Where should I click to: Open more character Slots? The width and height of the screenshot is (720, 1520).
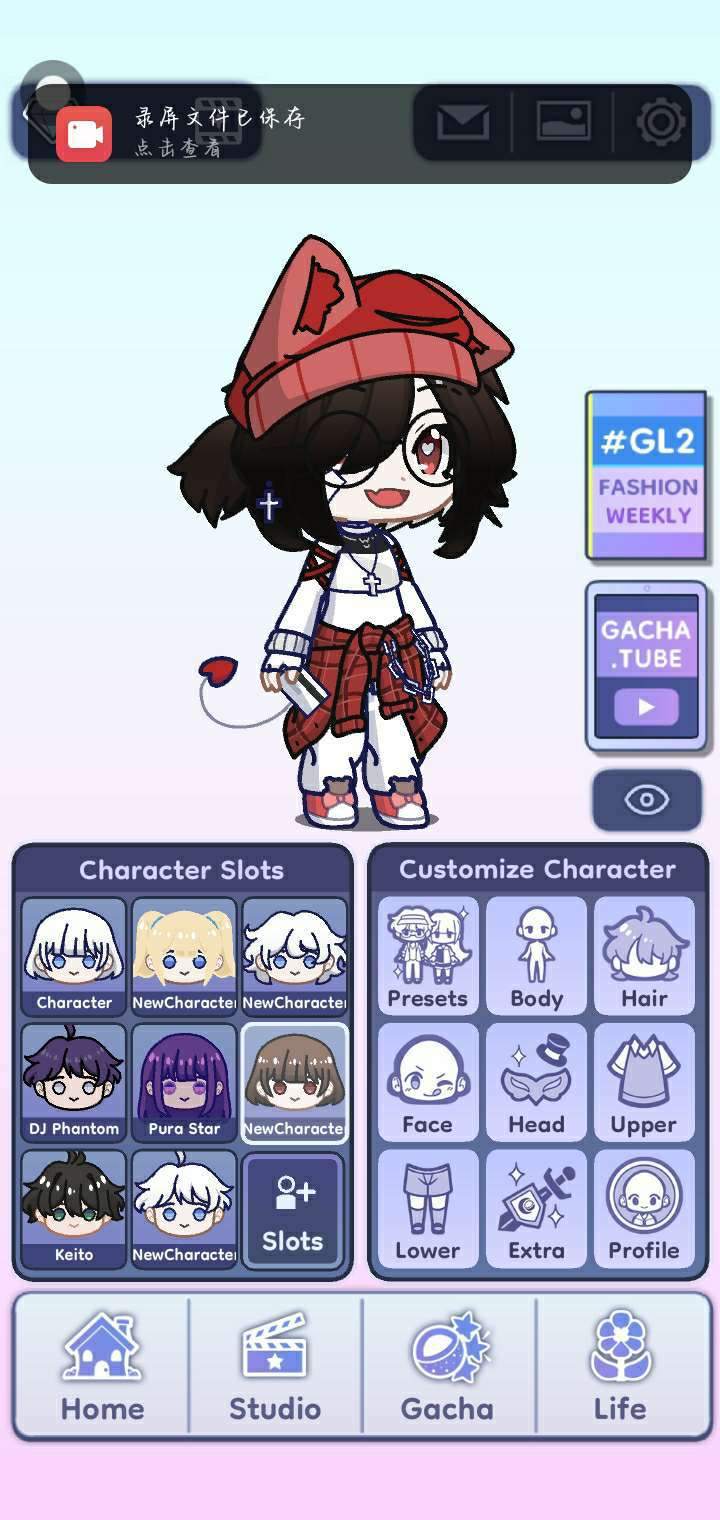[293, 1211]
